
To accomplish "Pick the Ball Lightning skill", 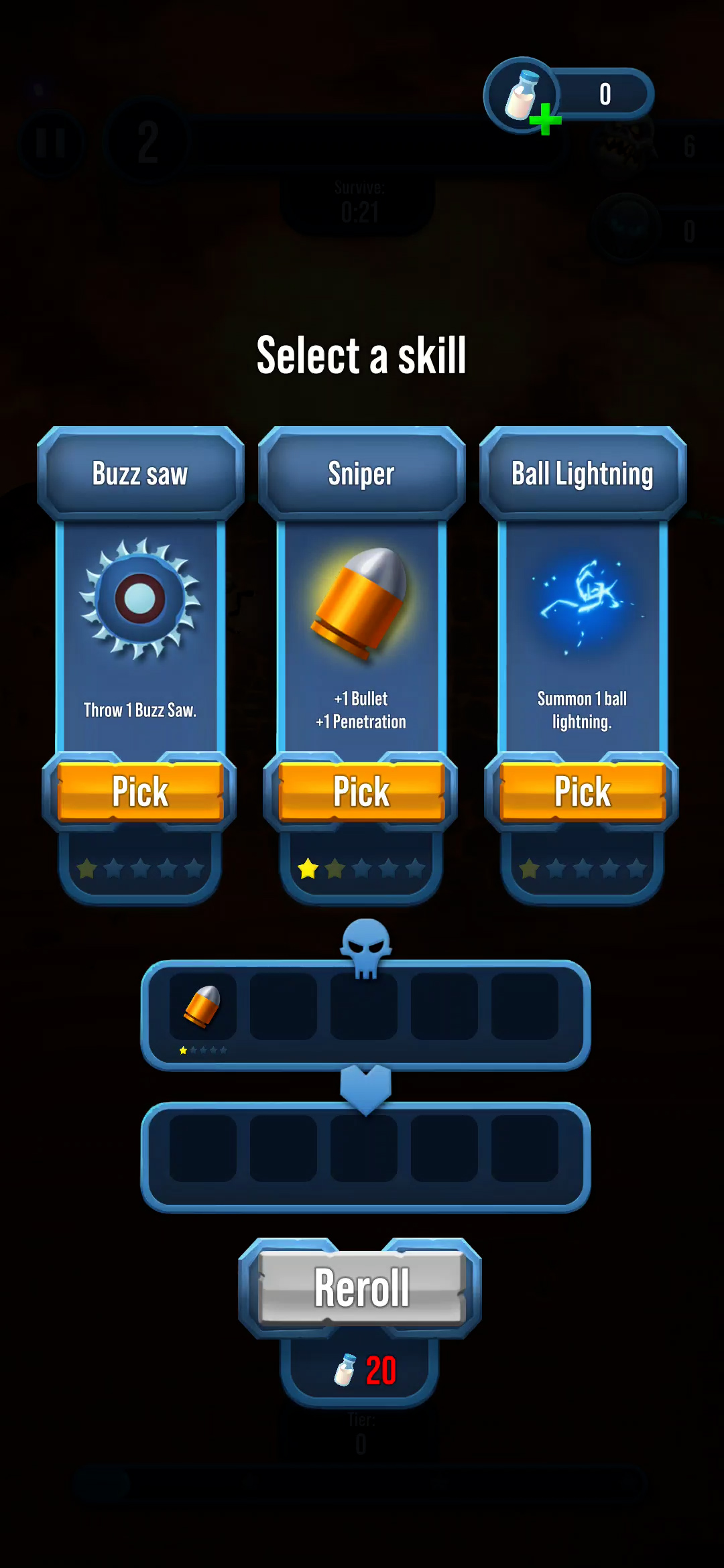I will [x=583, y=792].
